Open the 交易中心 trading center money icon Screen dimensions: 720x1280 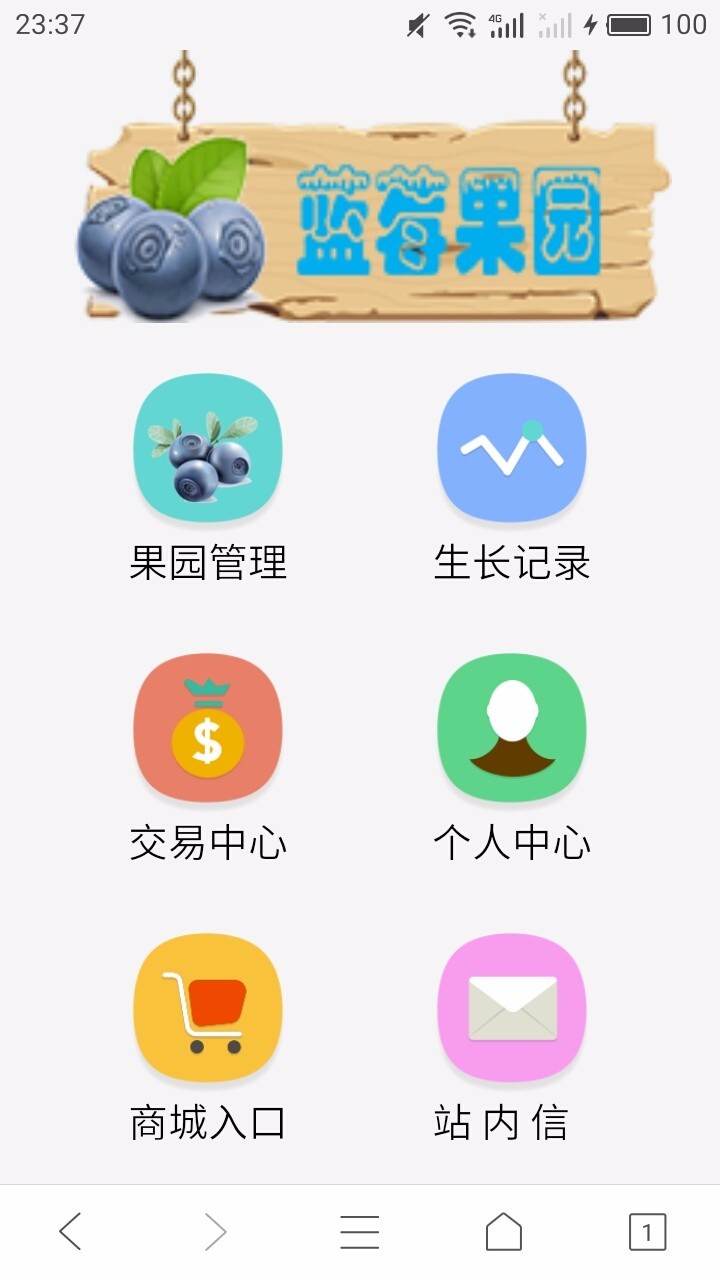click(x=207, y=727)
